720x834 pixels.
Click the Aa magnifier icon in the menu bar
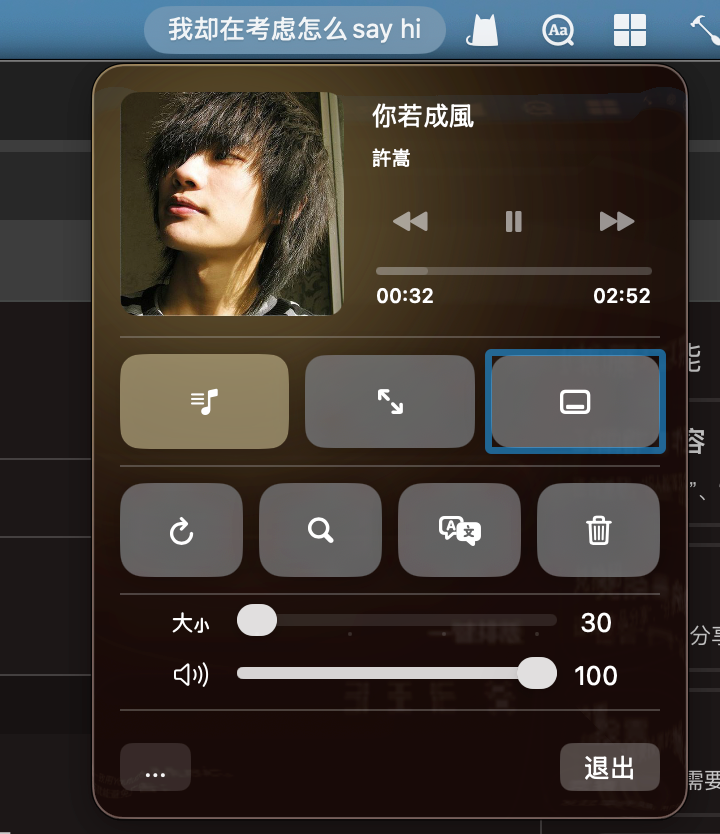pos(557,29)
